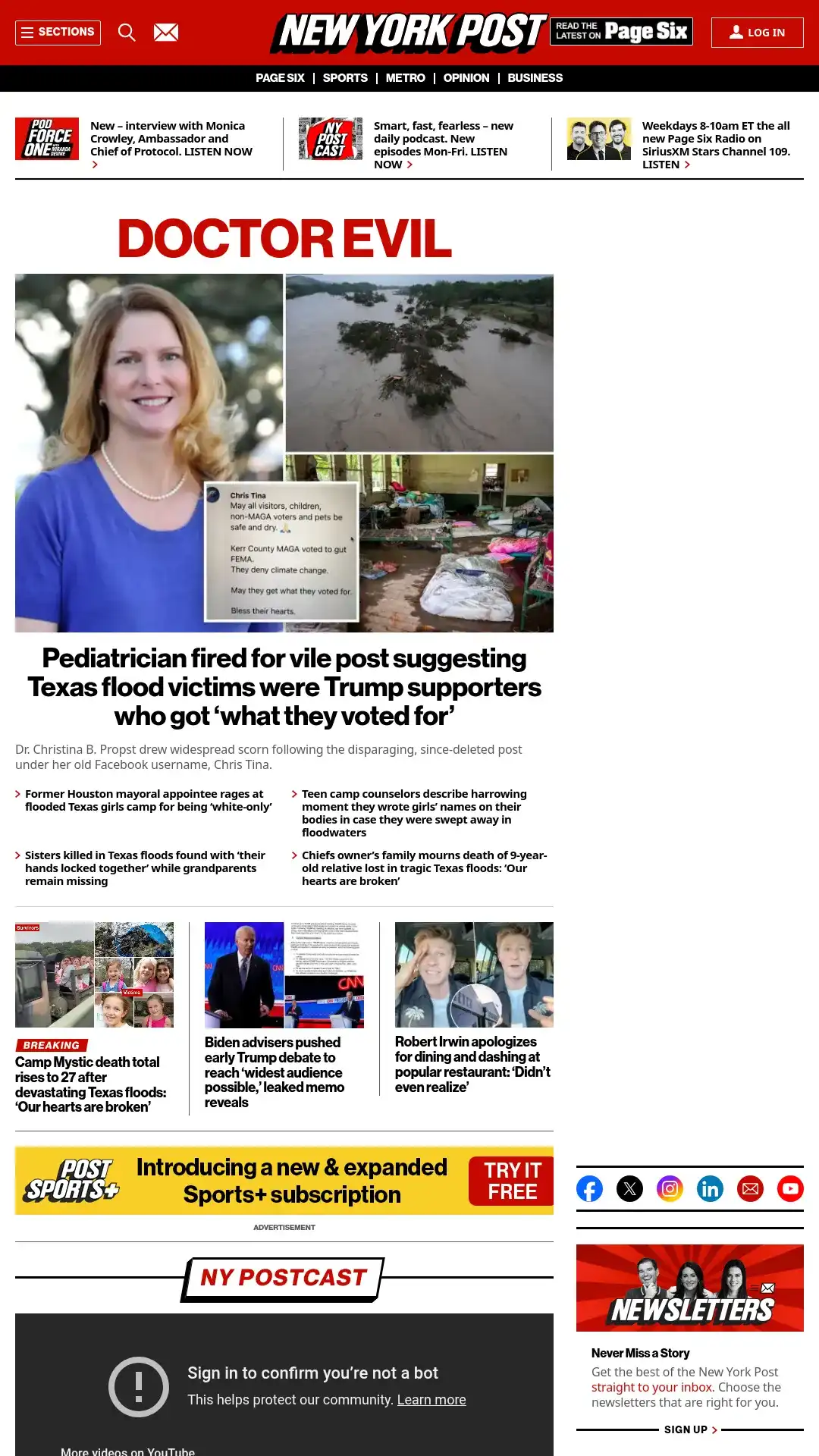The width and height of the screenshot is (819, 1456).
Task: Open the Biden advisers debate memo story
Action: click(x=274, y=1072)
